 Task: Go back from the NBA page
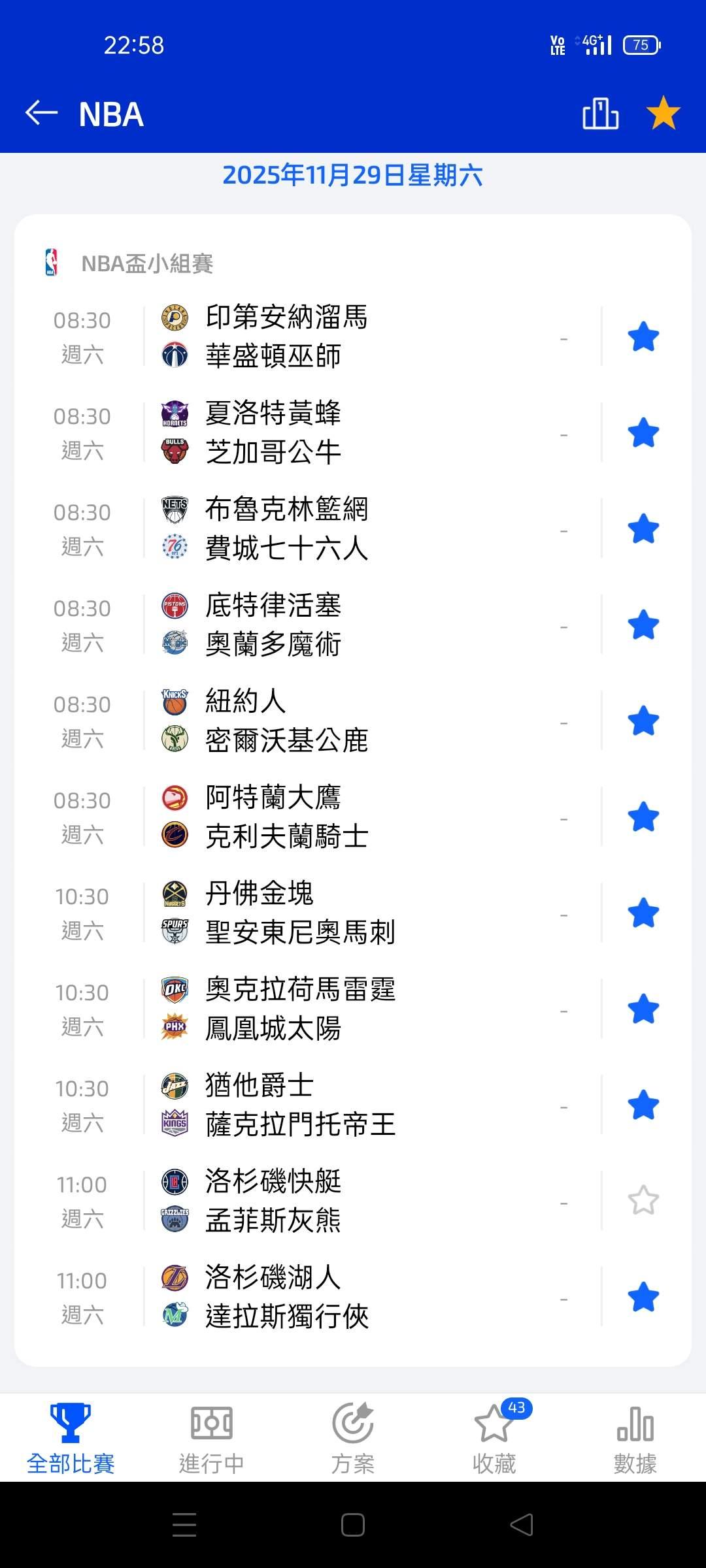tap(42, 113)
